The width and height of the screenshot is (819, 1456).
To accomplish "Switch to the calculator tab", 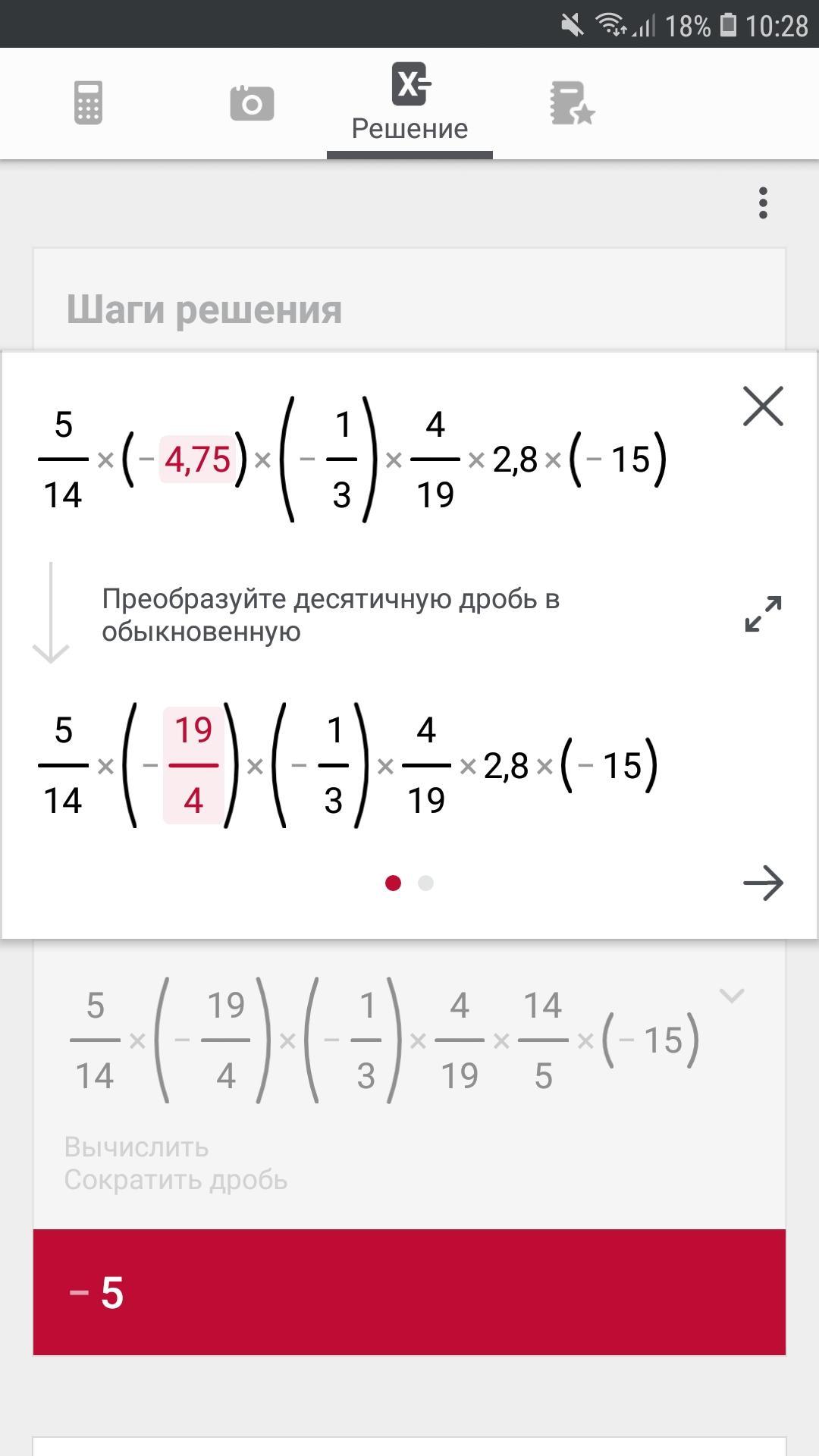I will click(x=88, y=103).
